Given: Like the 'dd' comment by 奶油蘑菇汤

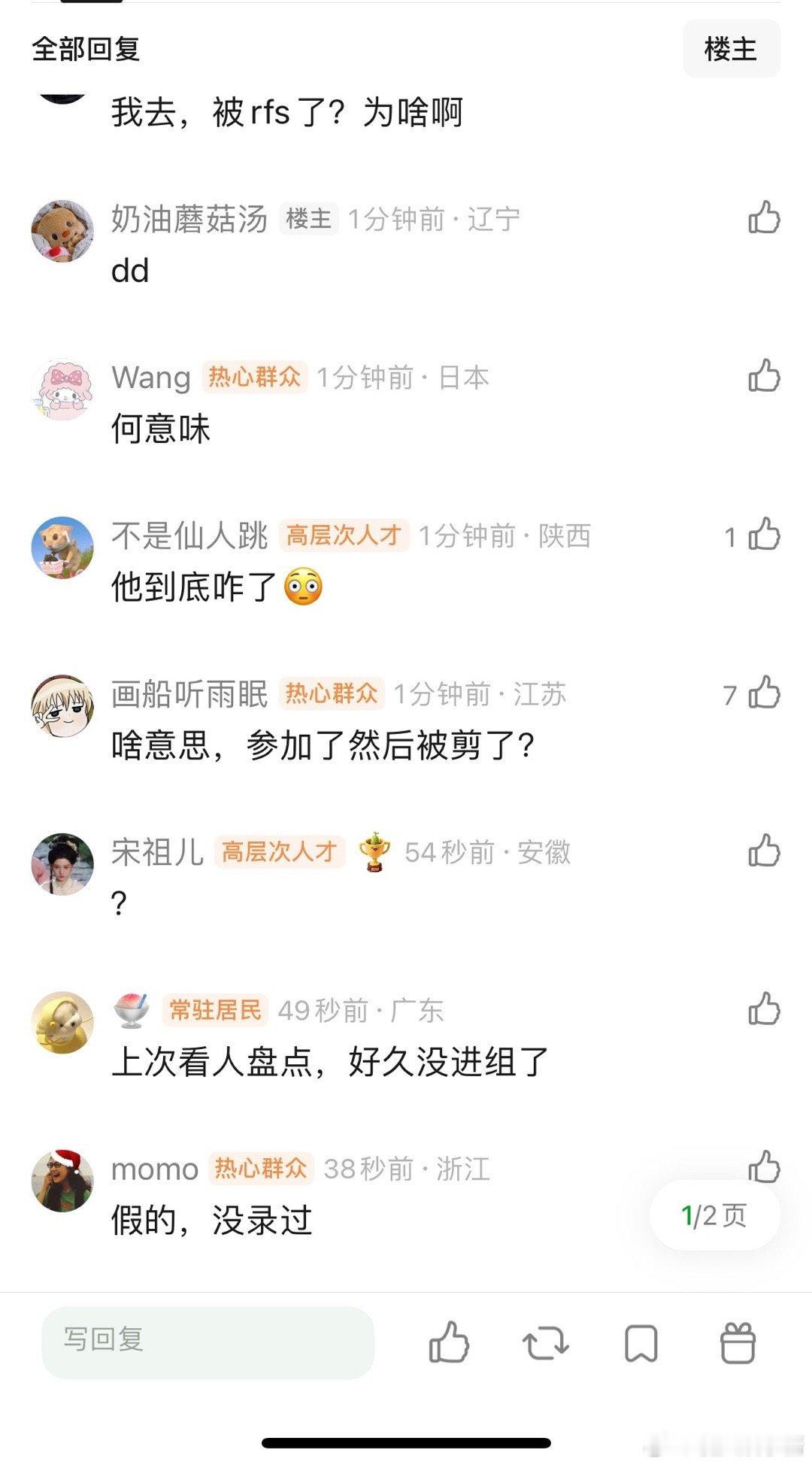Looking at the screenshot, I should (766, 217).
